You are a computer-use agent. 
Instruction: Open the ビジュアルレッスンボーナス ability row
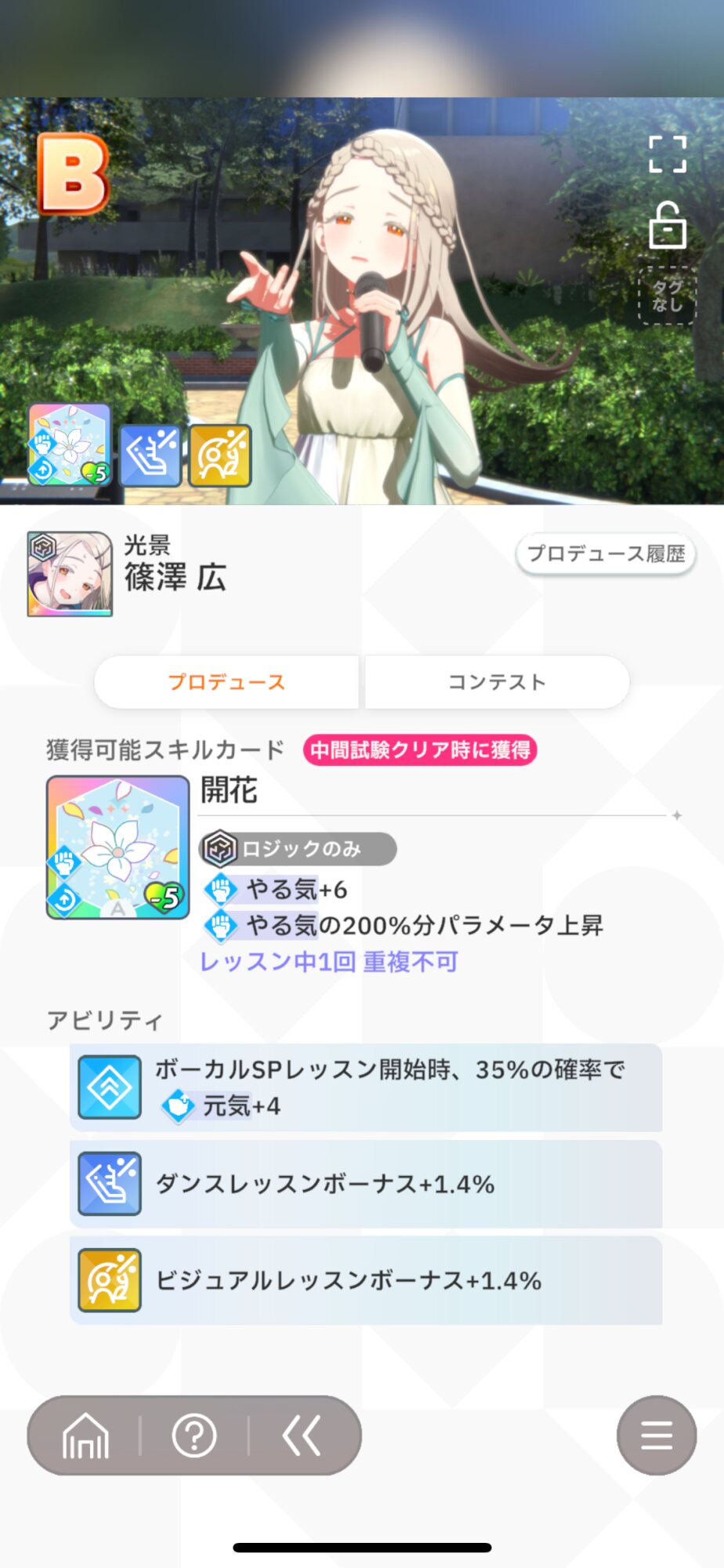pyautogui.click(x=366, y=1280)
